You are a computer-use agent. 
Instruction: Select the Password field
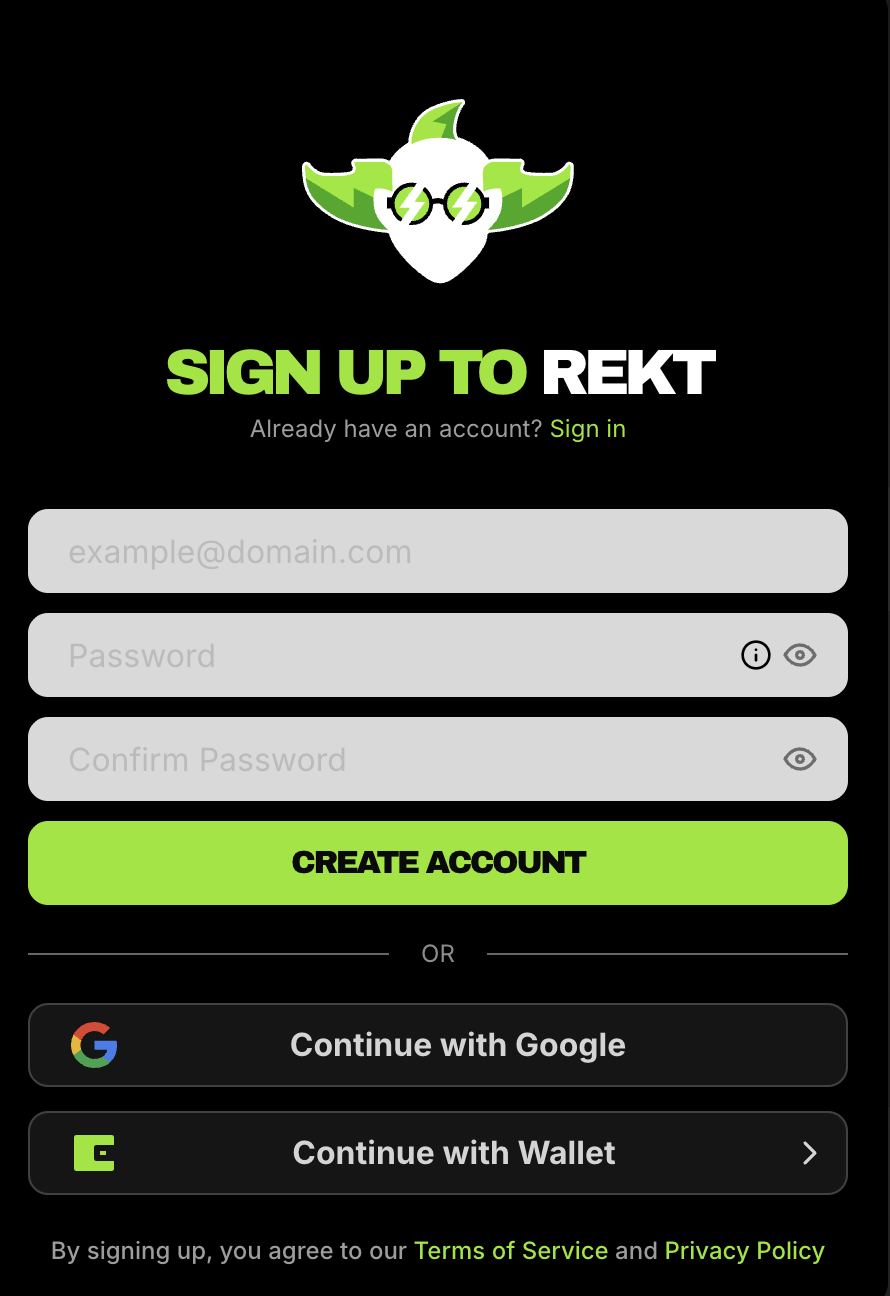tap(380, 656)
